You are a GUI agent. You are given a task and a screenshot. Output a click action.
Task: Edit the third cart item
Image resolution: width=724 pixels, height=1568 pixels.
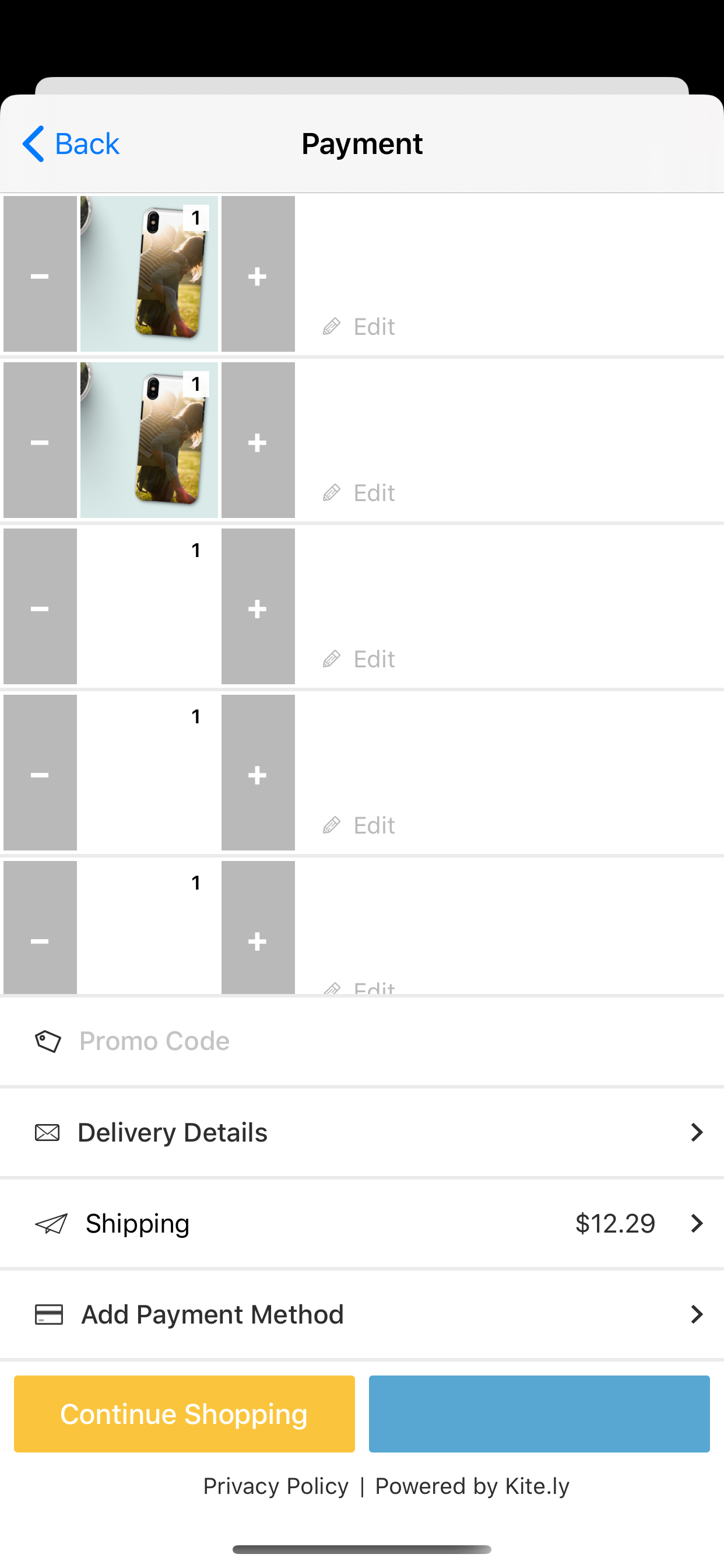360,659
